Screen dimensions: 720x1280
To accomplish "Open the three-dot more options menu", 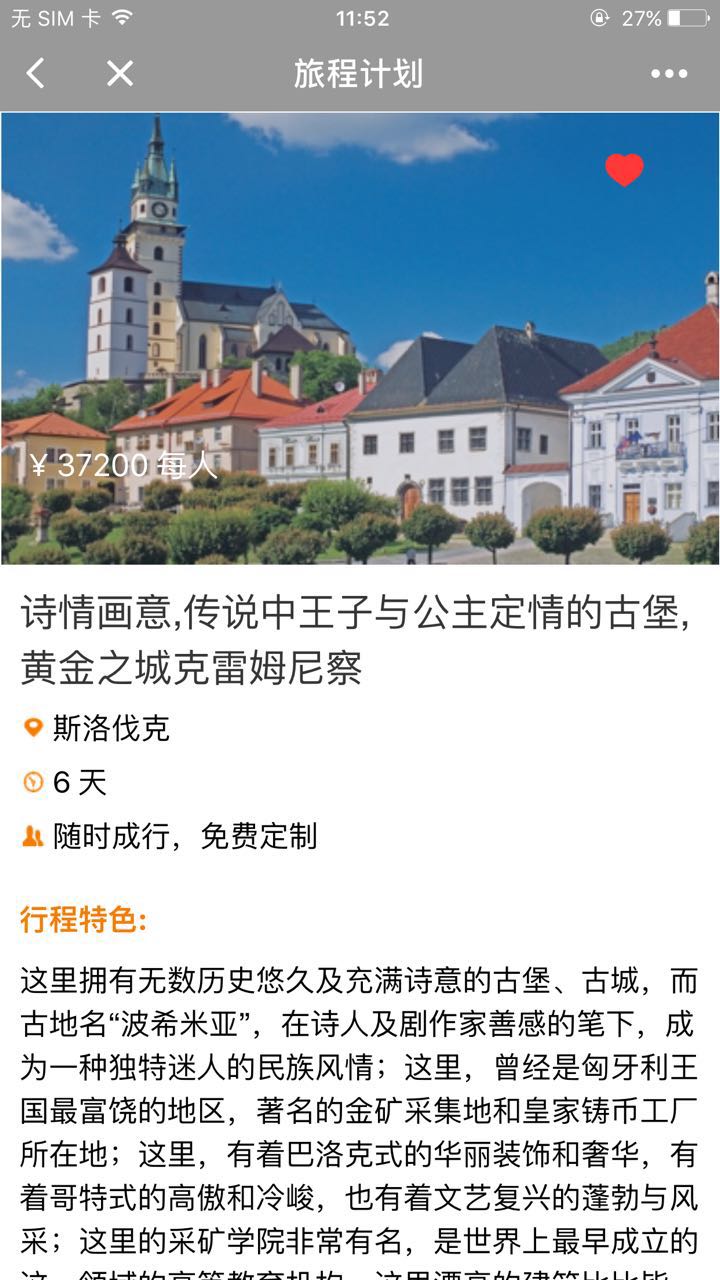I will [668, 73].
